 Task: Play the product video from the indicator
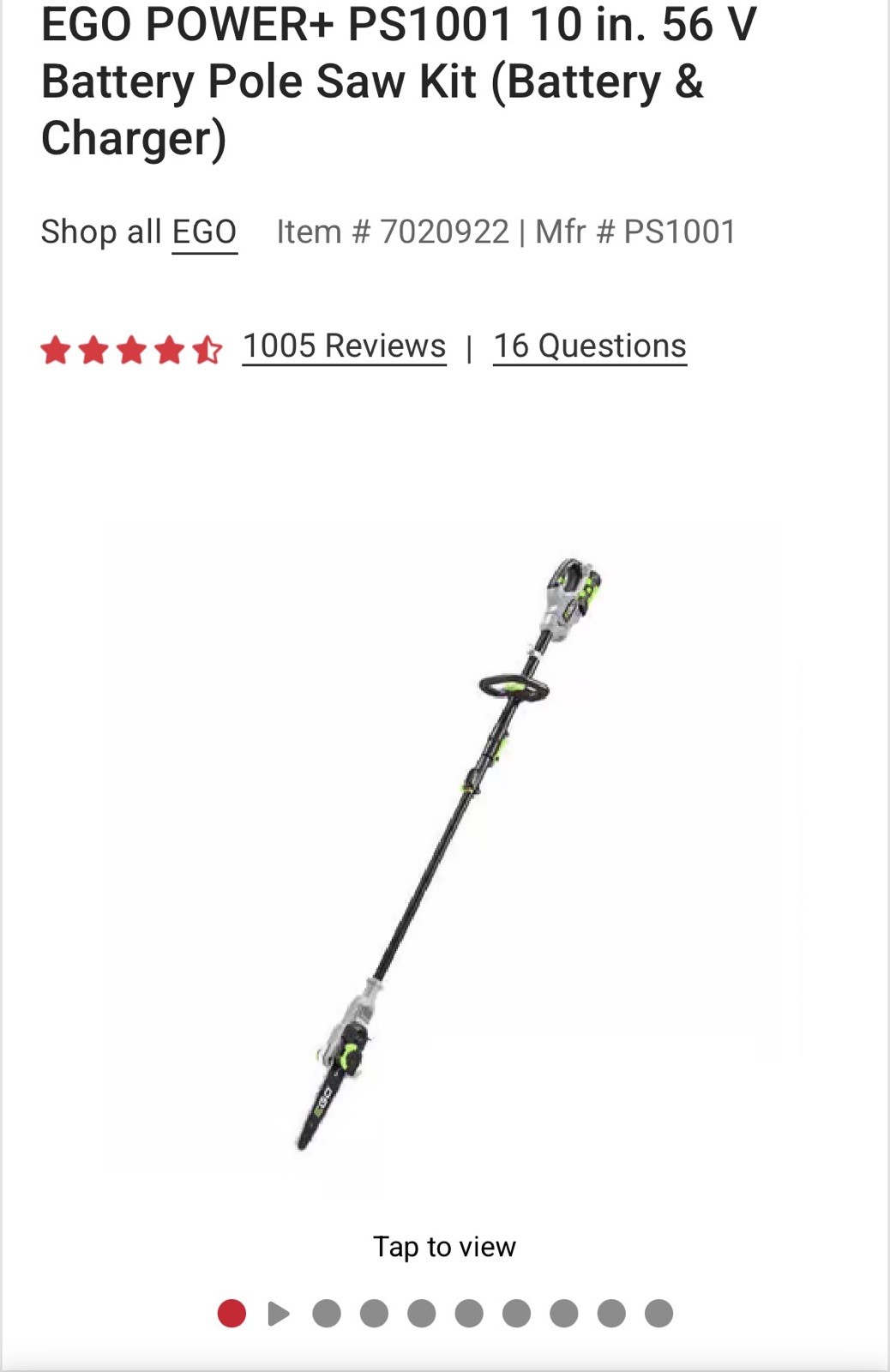pos(279,1314)
